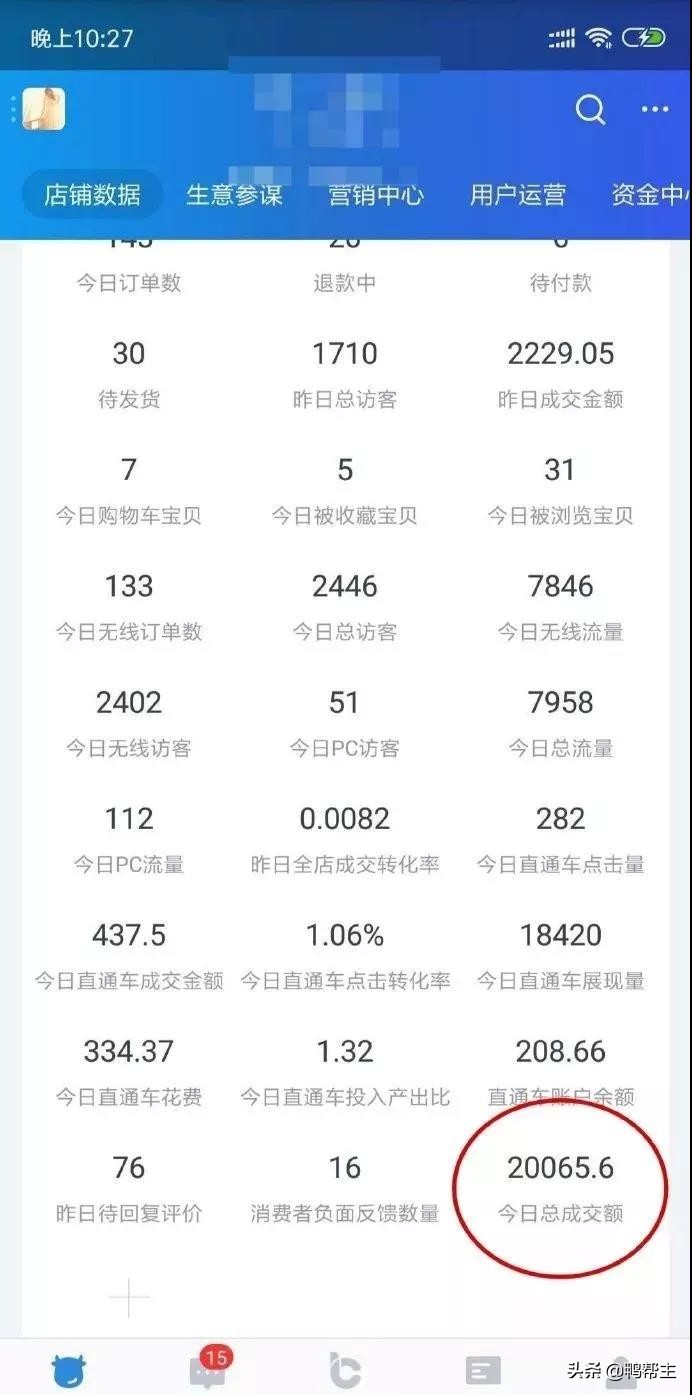Select the 用户运营 tab
Image resolution: width=692 pixels, height=1395 pixels.
[517, 194]
